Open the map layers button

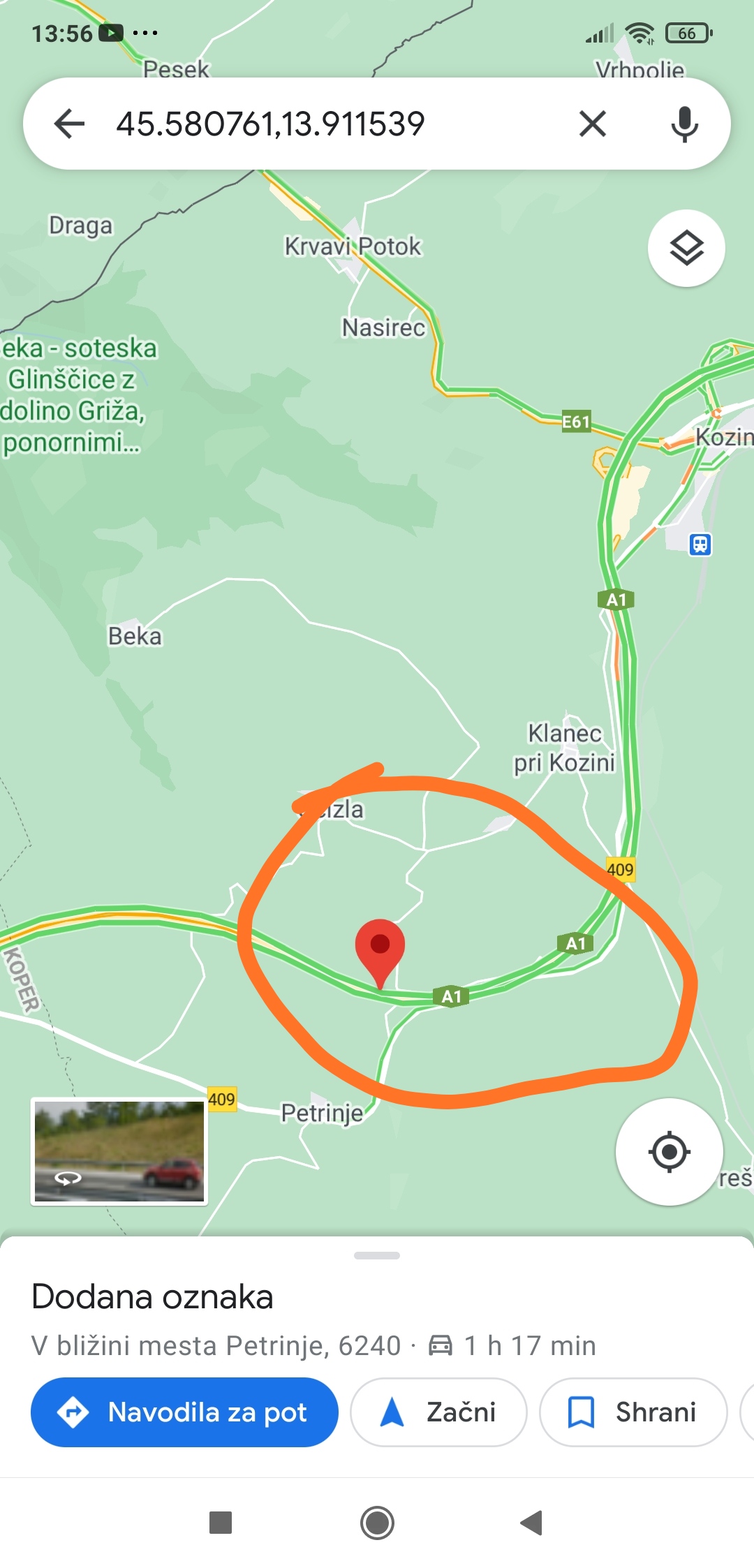click(686, 248)
